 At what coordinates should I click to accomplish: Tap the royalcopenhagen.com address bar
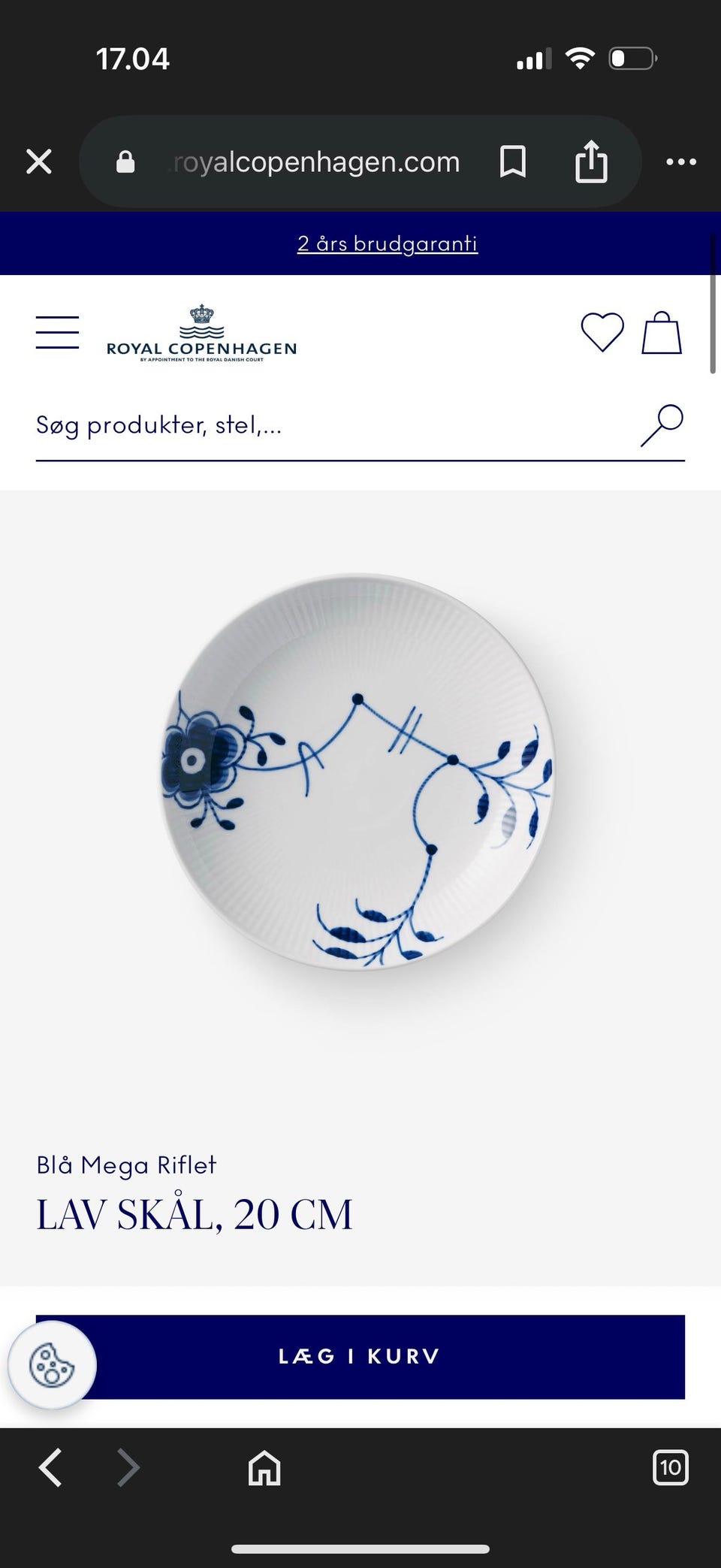coord(312,162)
